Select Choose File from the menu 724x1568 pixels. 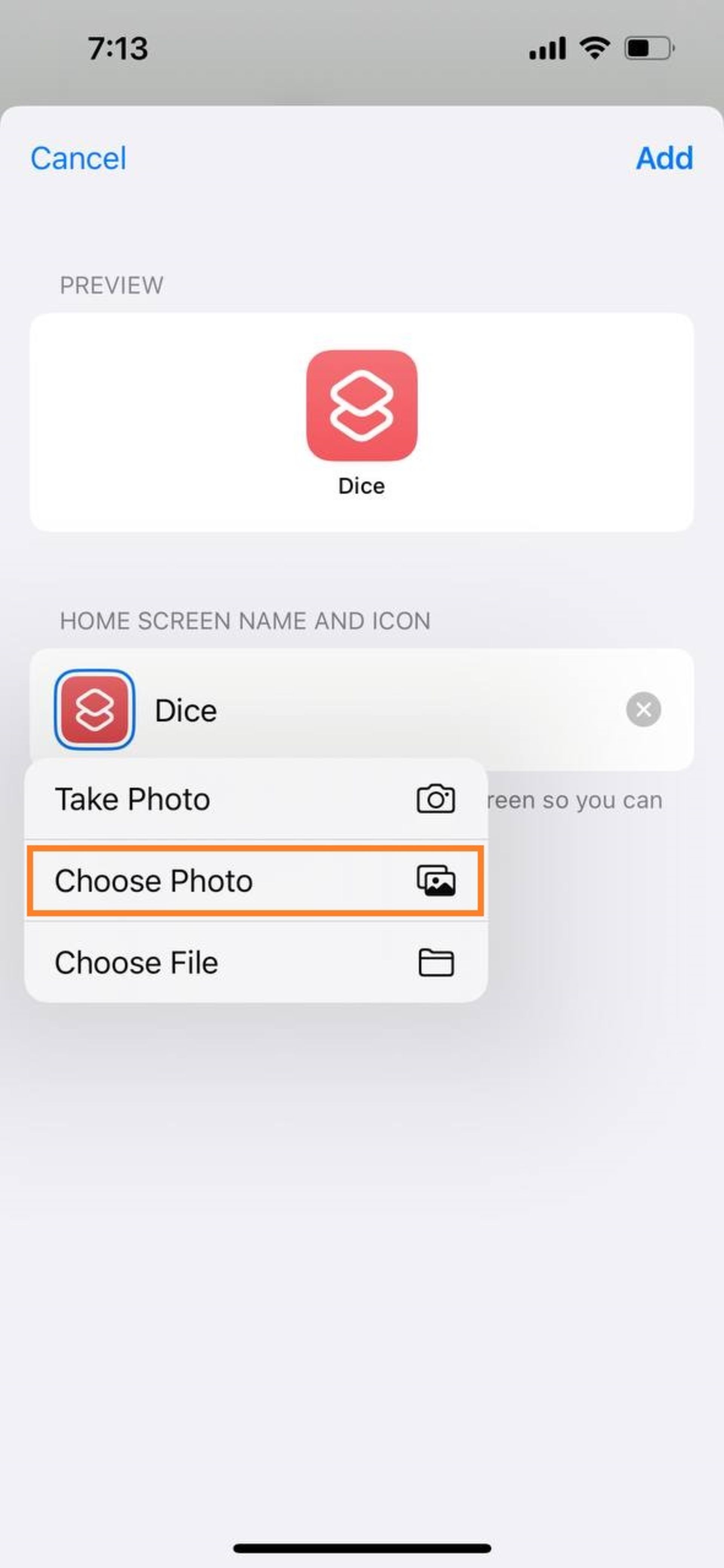tap(256, 962)
